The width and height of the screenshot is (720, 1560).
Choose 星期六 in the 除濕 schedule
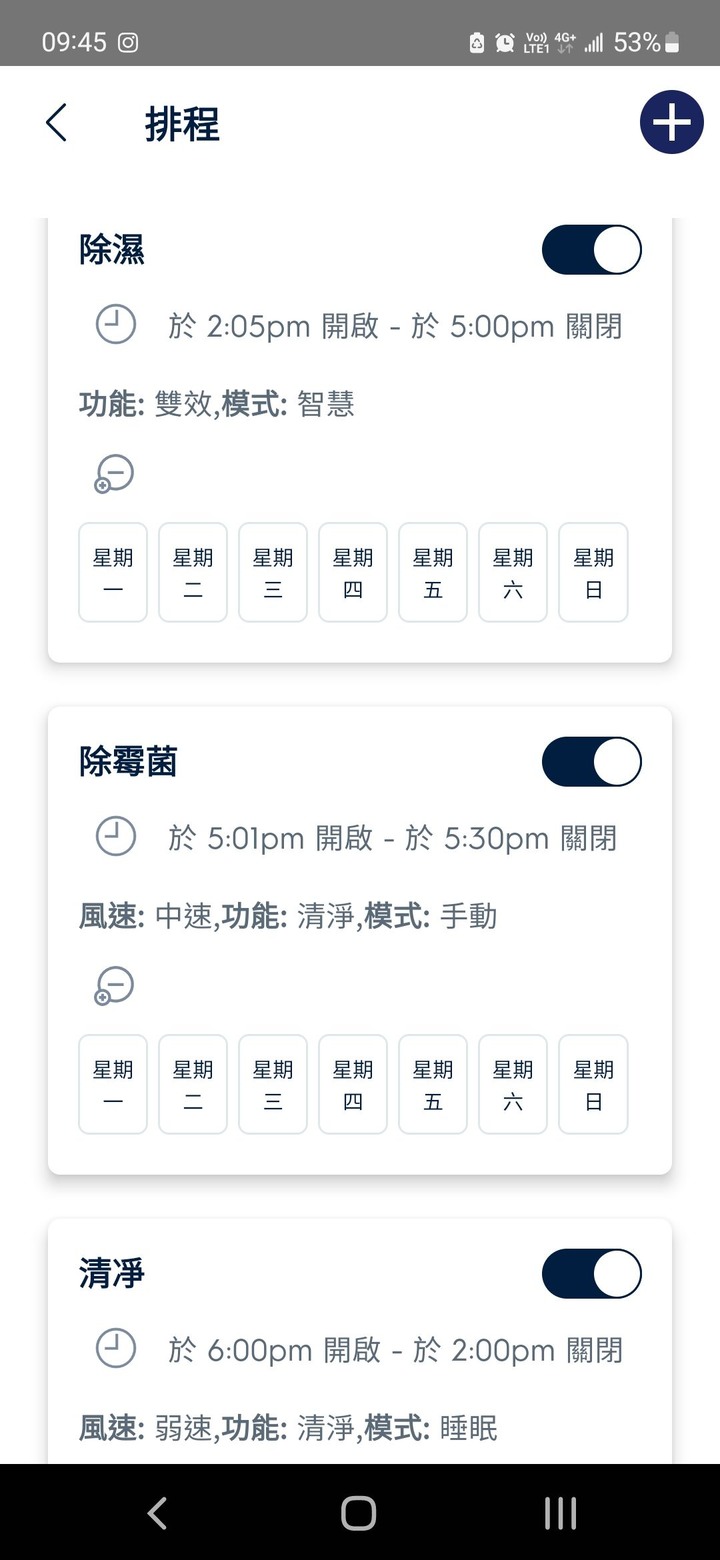[x=513, y=572]
